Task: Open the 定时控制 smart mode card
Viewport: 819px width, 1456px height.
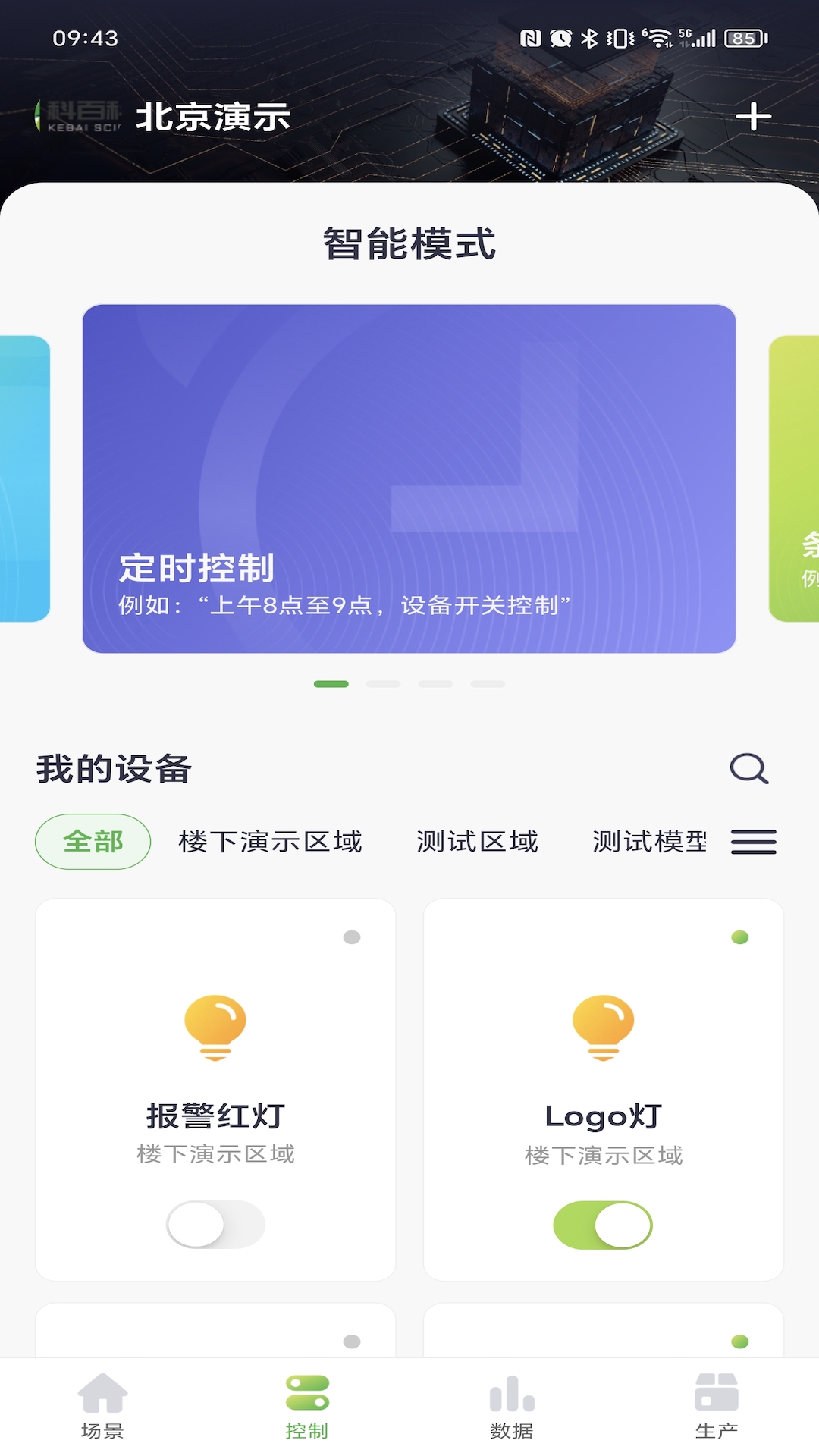Action: click(409, 478)
